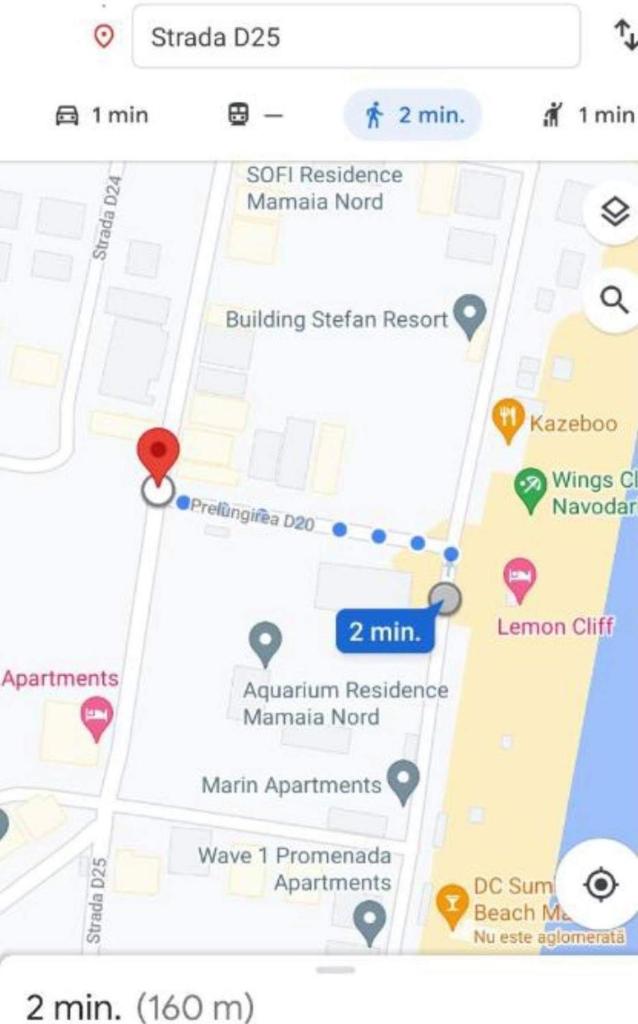Select the walking mode, 2 min.
The width and height of the screenshot is (638, 1024).
[413, 116]
